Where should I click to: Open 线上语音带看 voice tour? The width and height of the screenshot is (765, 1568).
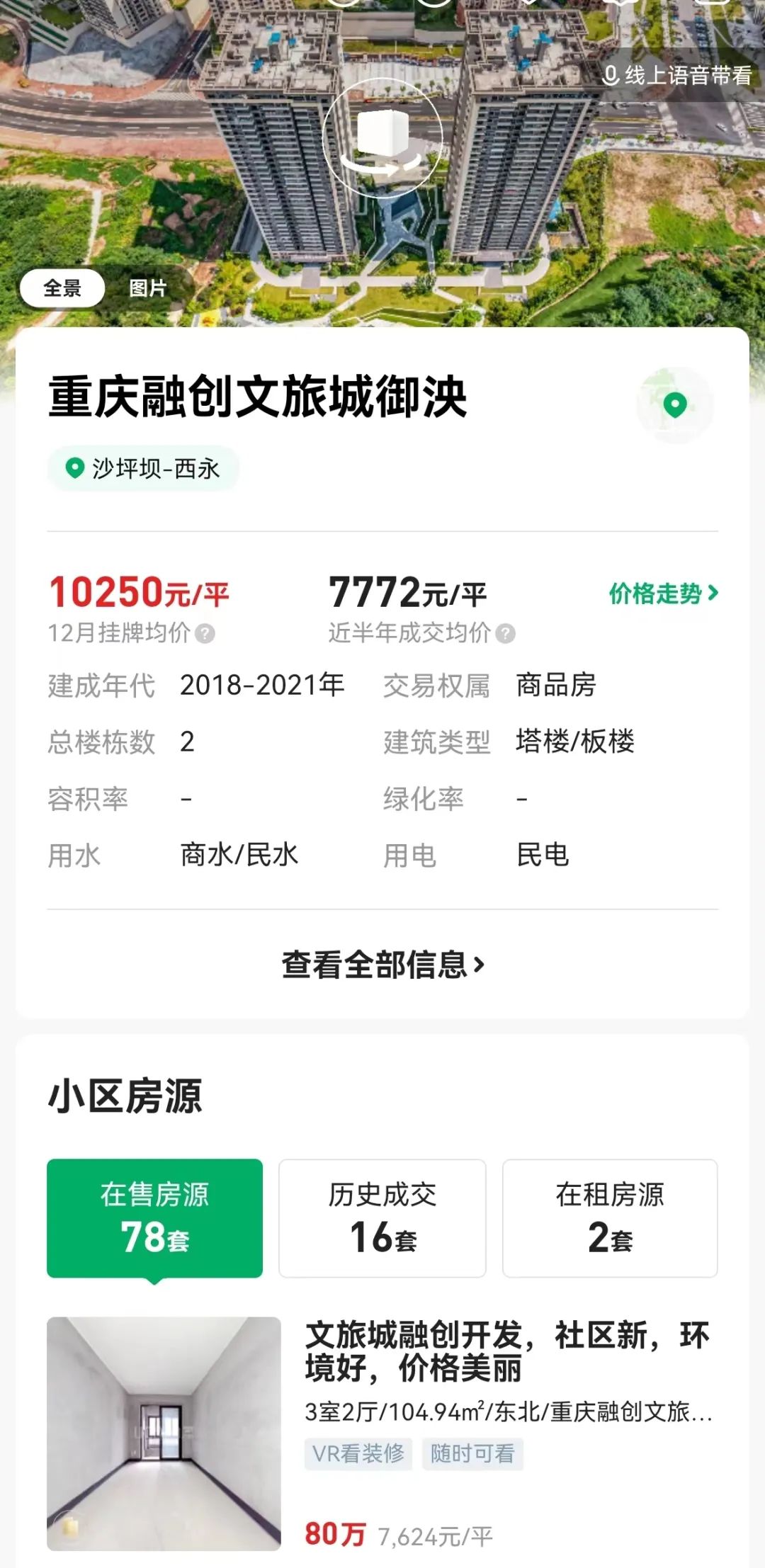coord(677,75)
